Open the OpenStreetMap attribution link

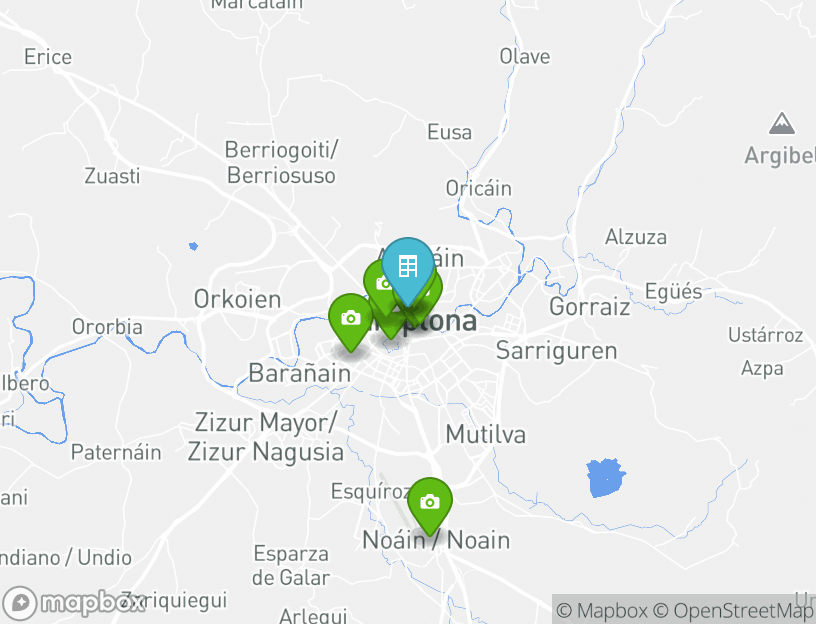pyautogui.click(x=734, y=610)
